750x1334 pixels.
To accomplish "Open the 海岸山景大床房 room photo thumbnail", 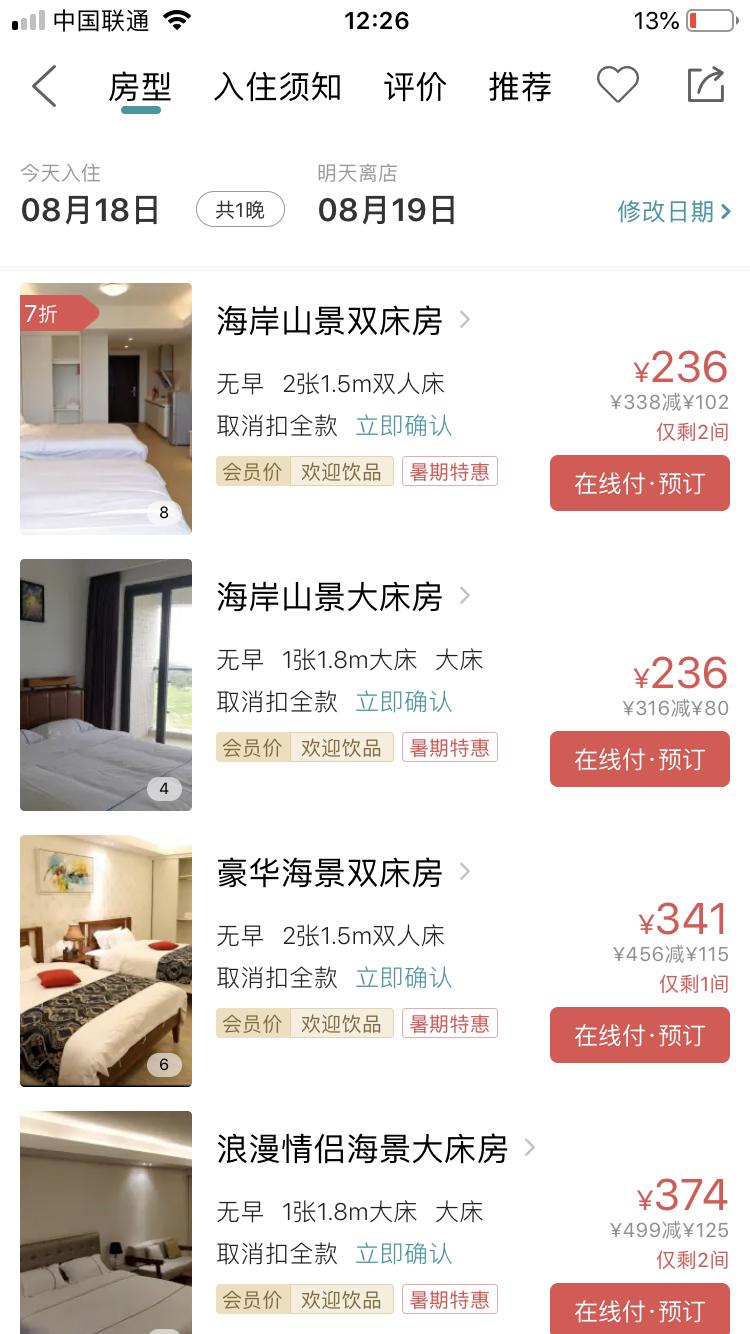I will pyautogui.click(x=105, y=685).
